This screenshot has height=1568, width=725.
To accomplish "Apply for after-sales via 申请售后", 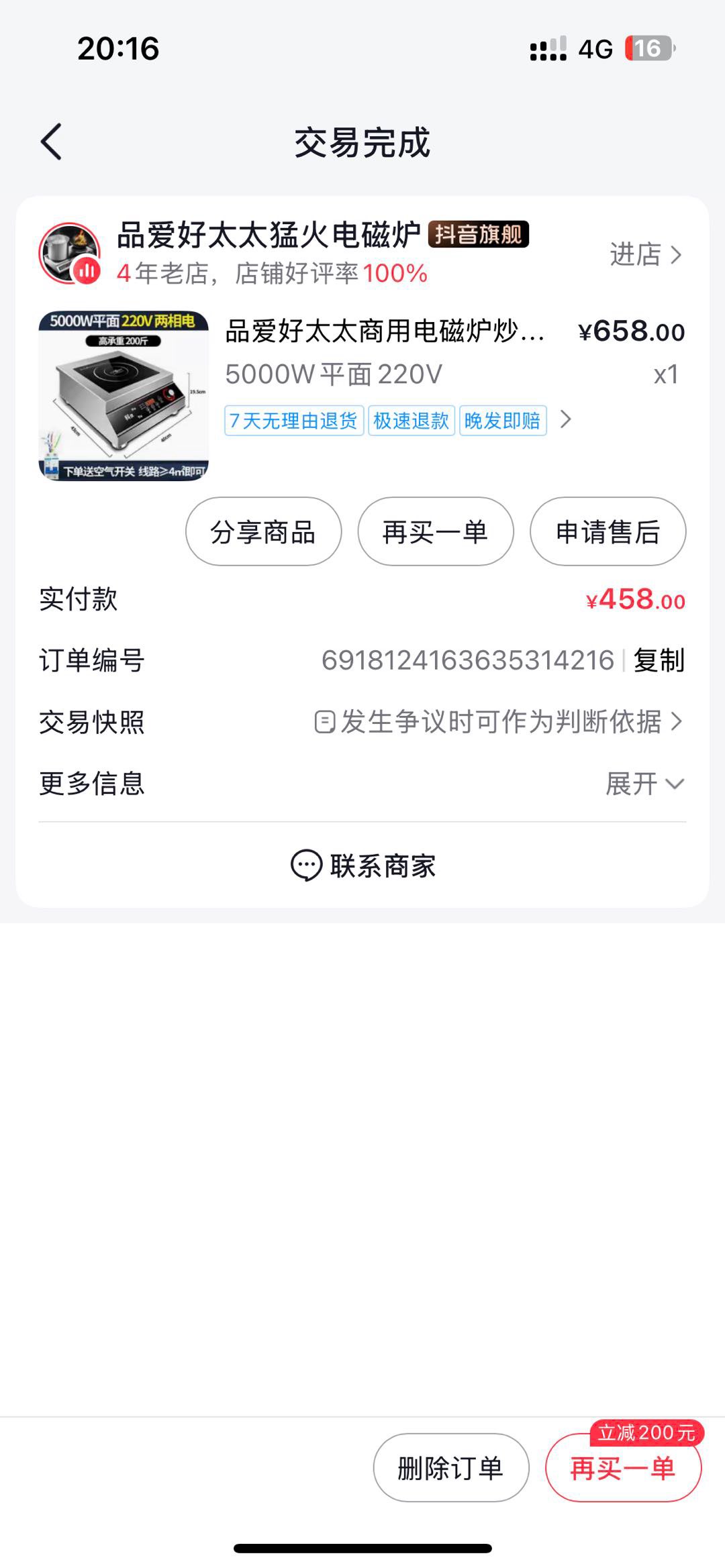I will click(608, 531).
